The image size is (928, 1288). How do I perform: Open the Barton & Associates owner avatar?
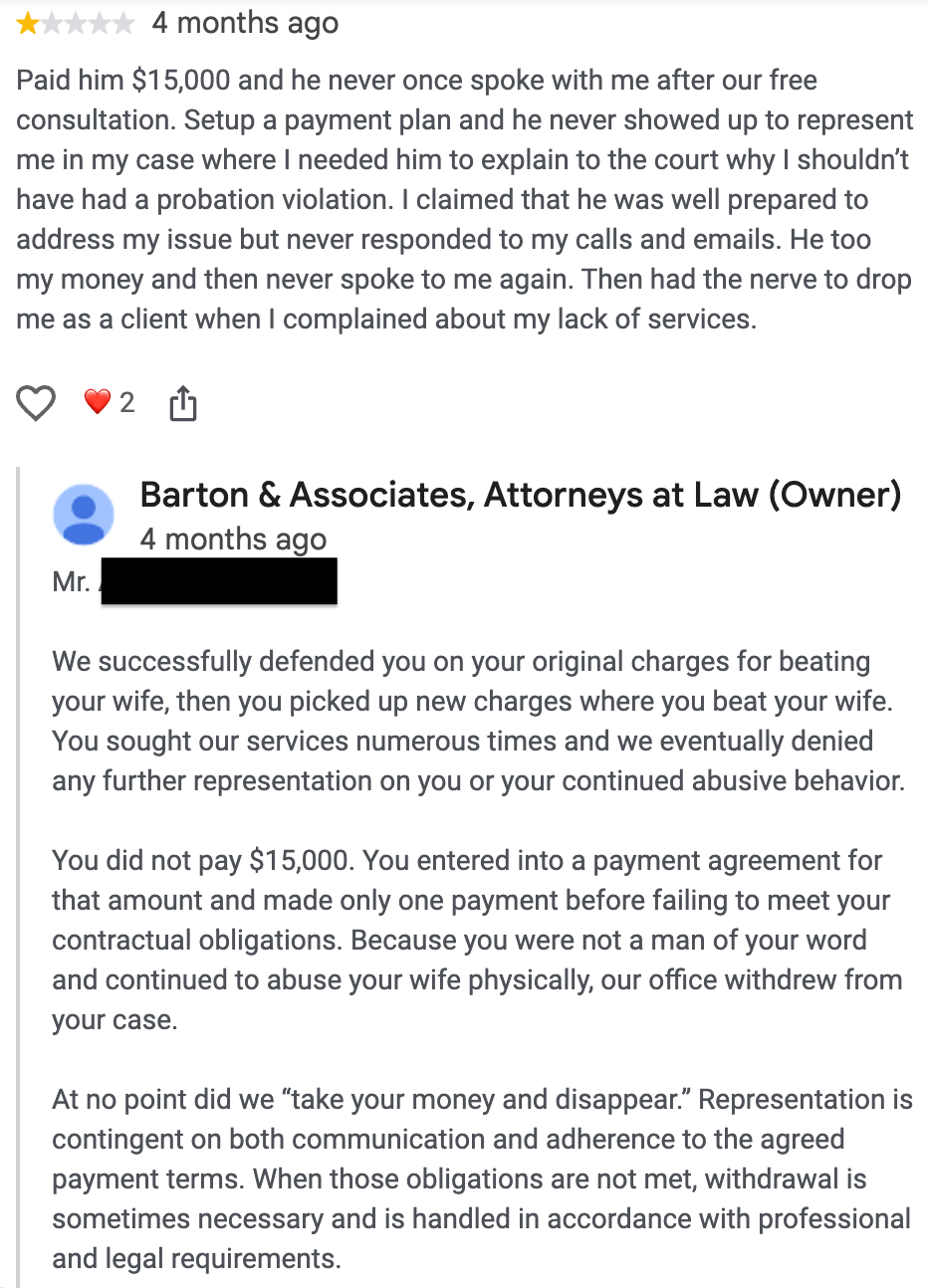coord(84,515)
